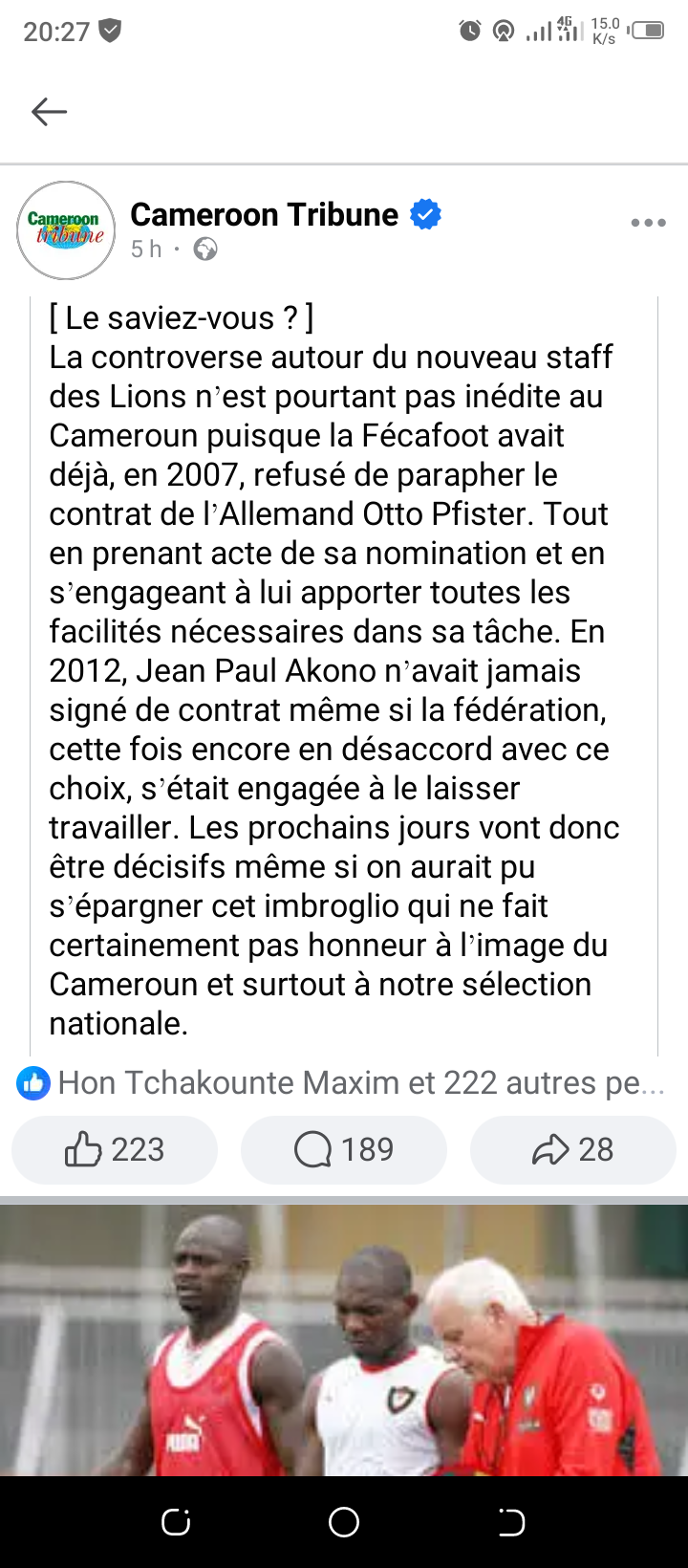The width and height of the screenshot is (688, 1568).
Task: View who reacted: Hon Tchakounte Maxim et 222 autres
Action: coord(340,1083)
